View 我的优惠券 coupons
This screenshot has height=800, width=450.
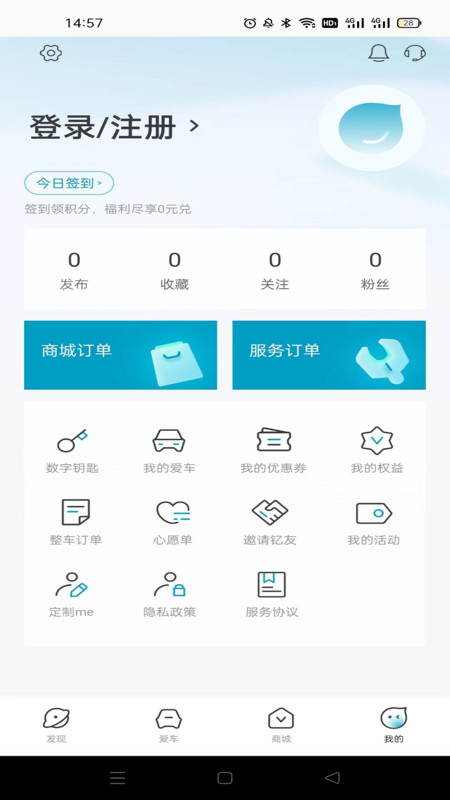point(273,451)
